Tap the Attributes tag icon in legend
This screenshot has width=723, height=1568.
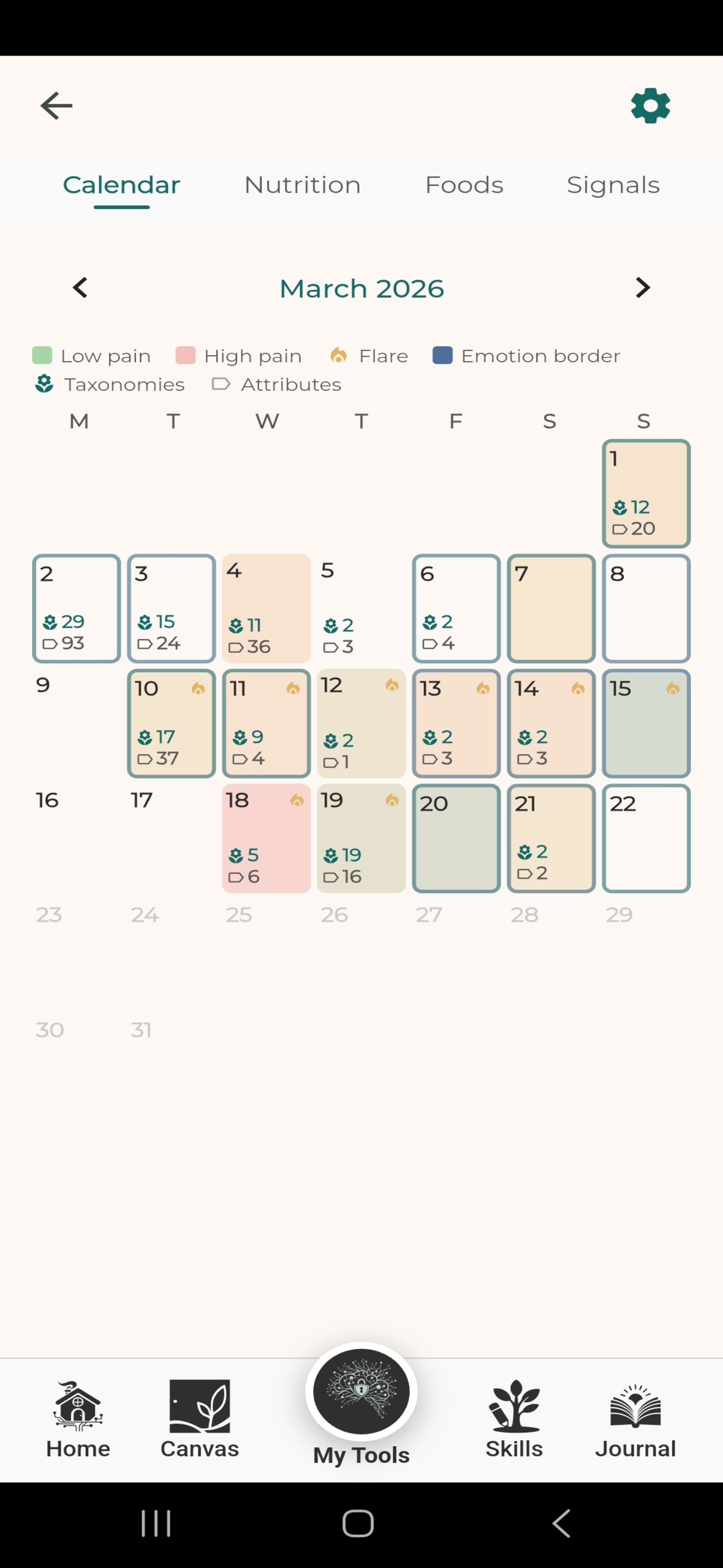tap(221, 384)
